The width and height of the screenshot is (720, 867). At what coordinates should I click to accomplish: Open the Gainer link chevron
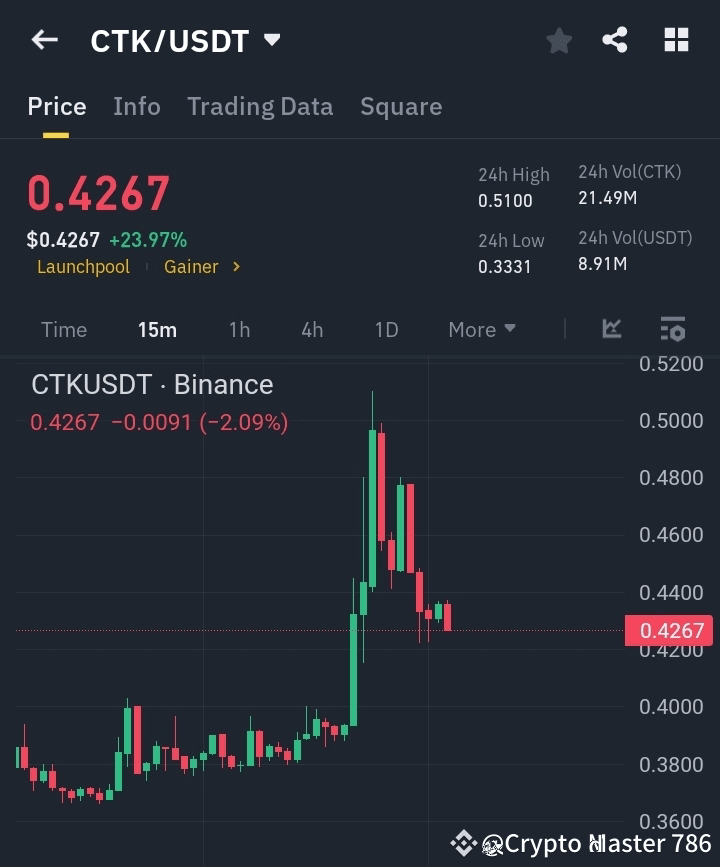point(238,267)
